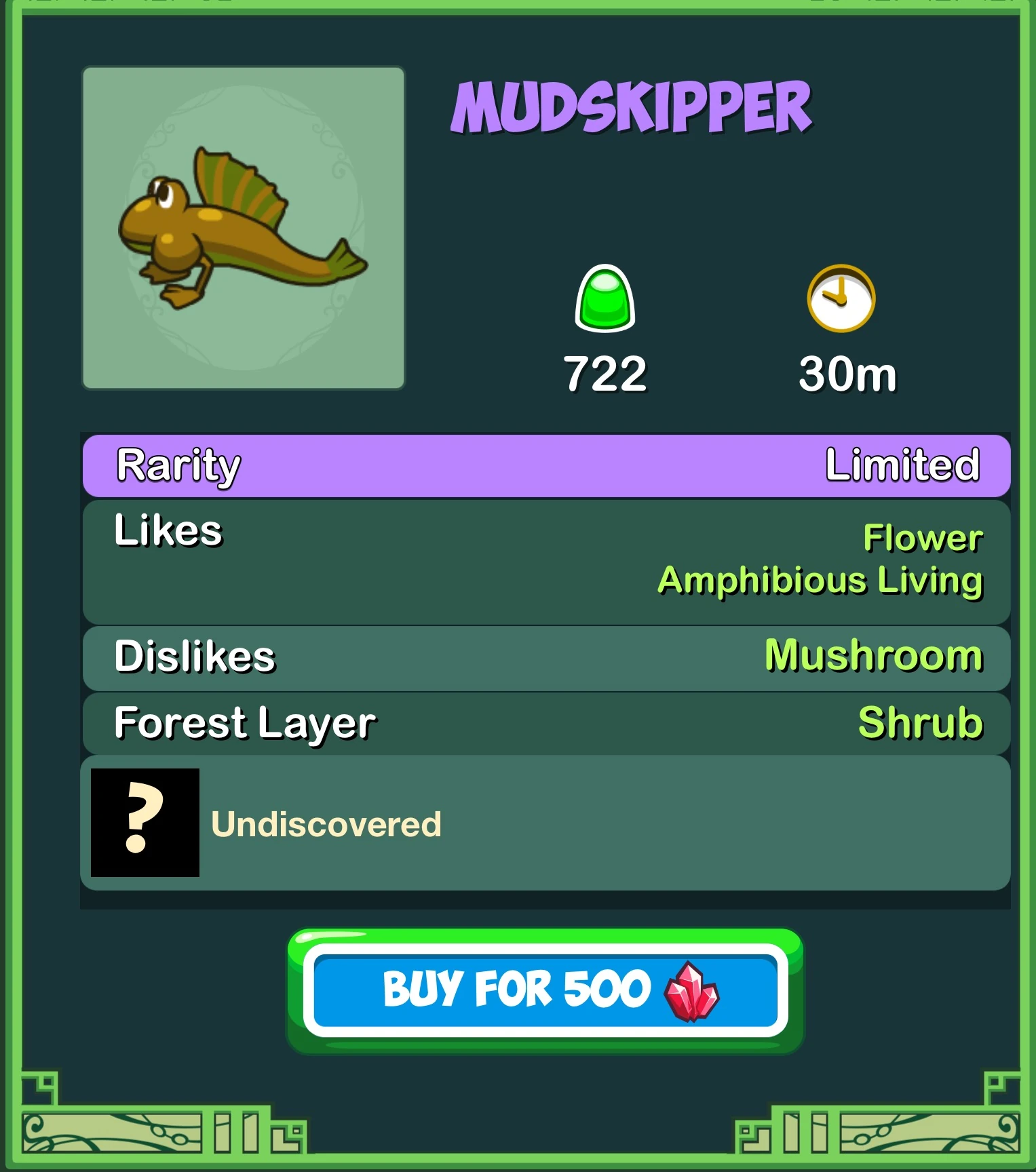1036x1172 pixels.
Task: Click the Amphibious Living trait text
Action: point(821,581)
